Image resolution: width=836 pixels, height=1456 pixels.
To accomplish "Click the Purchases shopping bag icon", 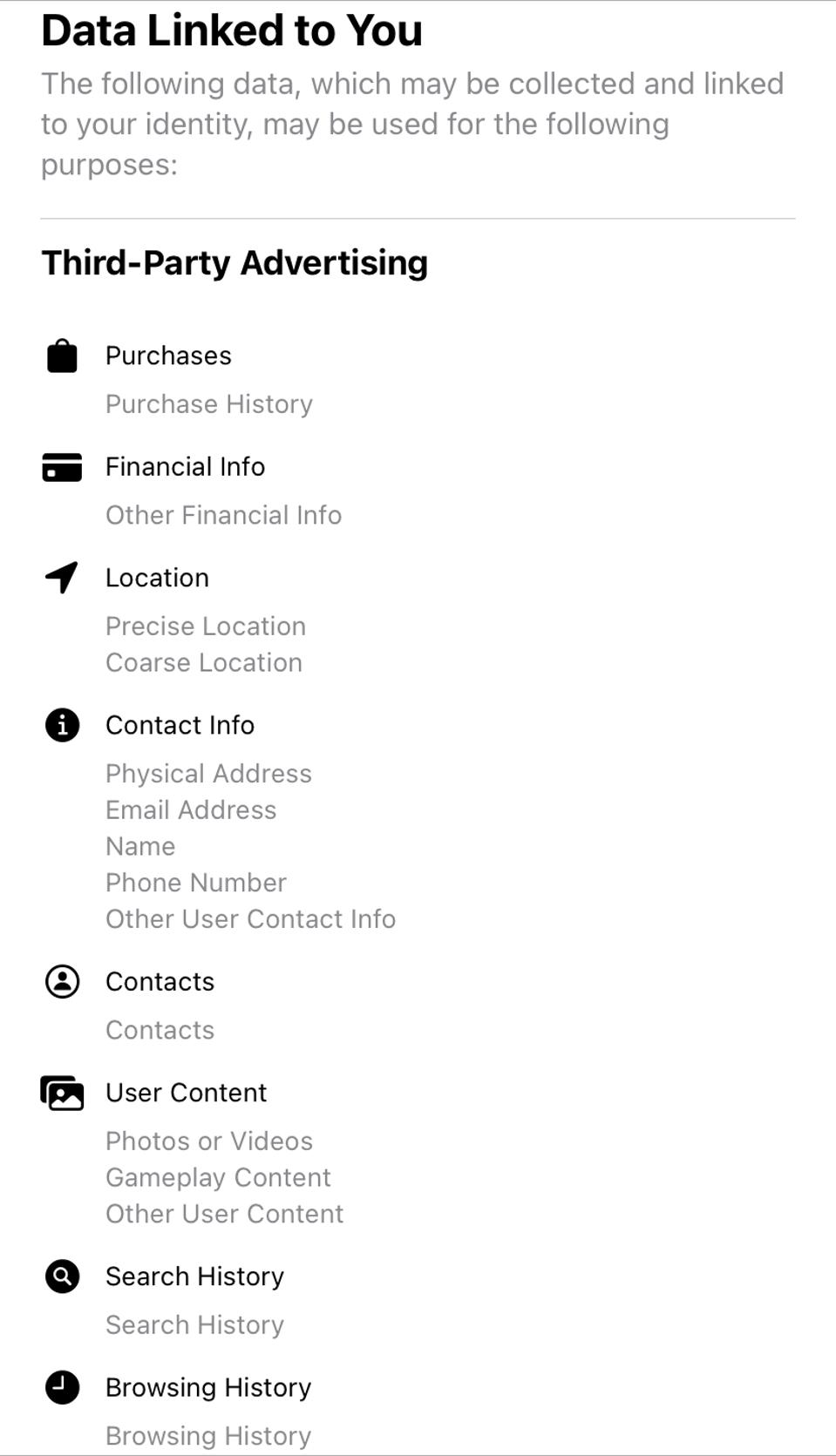I will pos(62,356).
